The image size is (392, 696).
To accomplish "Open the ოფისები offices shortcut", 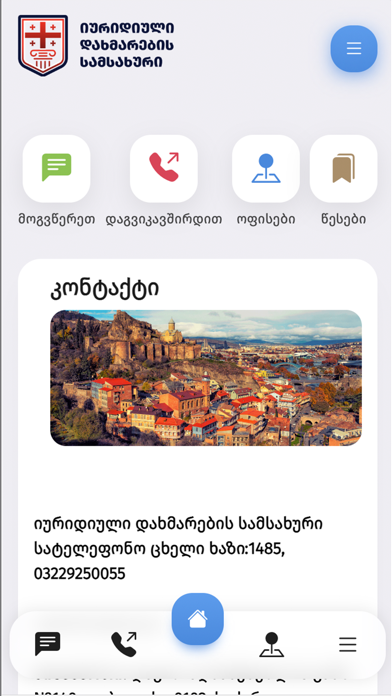I will [x=266, y=169].
